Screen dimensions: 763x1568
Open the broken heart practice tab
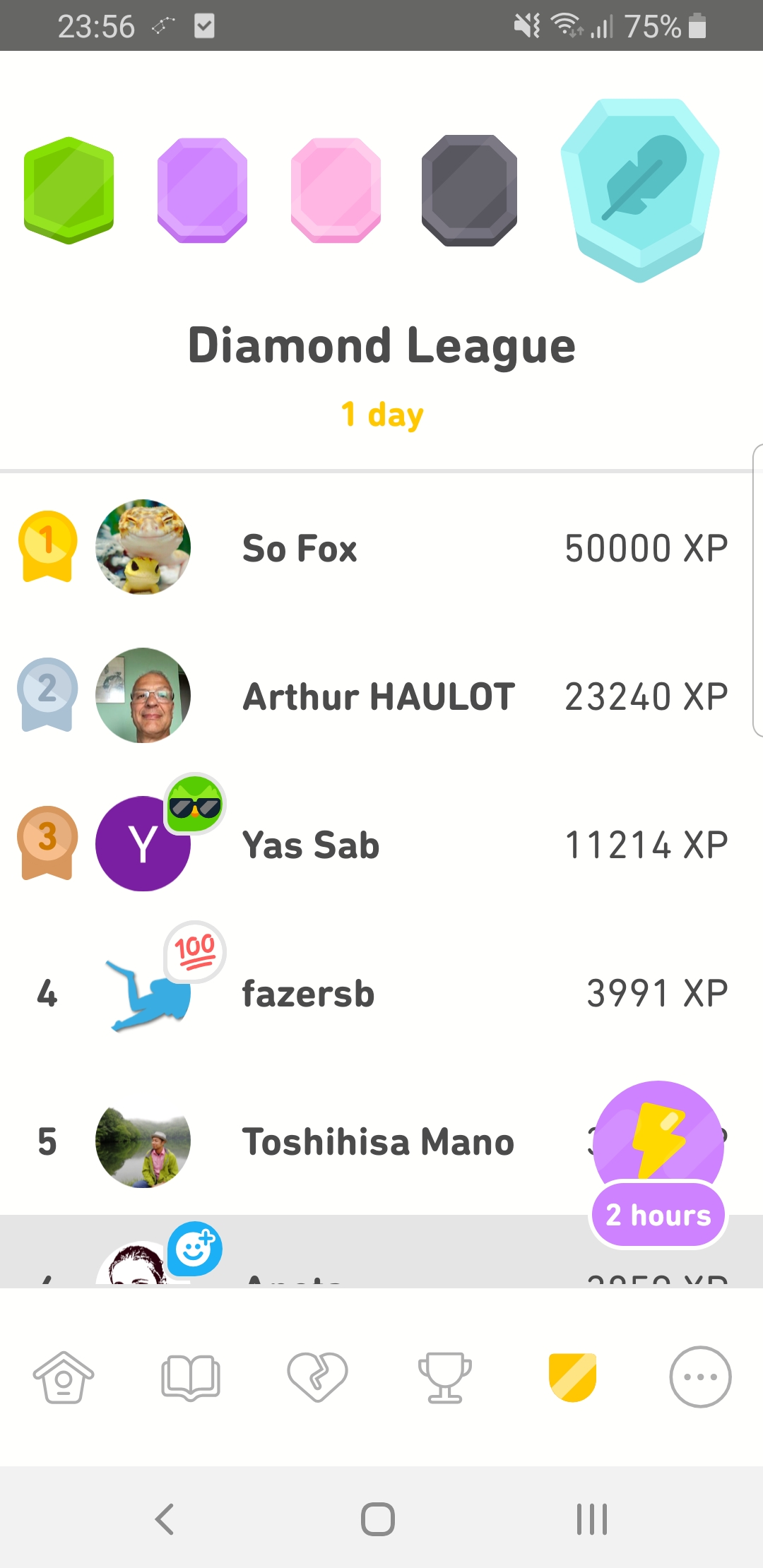[318, 1377]
